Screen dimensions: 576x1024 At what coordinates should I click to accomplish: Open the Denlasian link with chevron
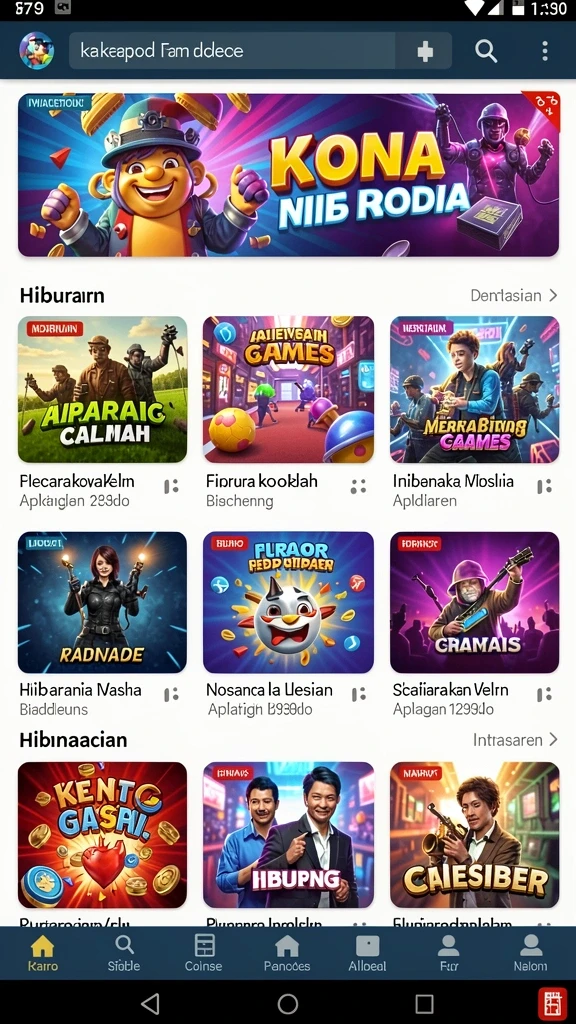[515, 295]
